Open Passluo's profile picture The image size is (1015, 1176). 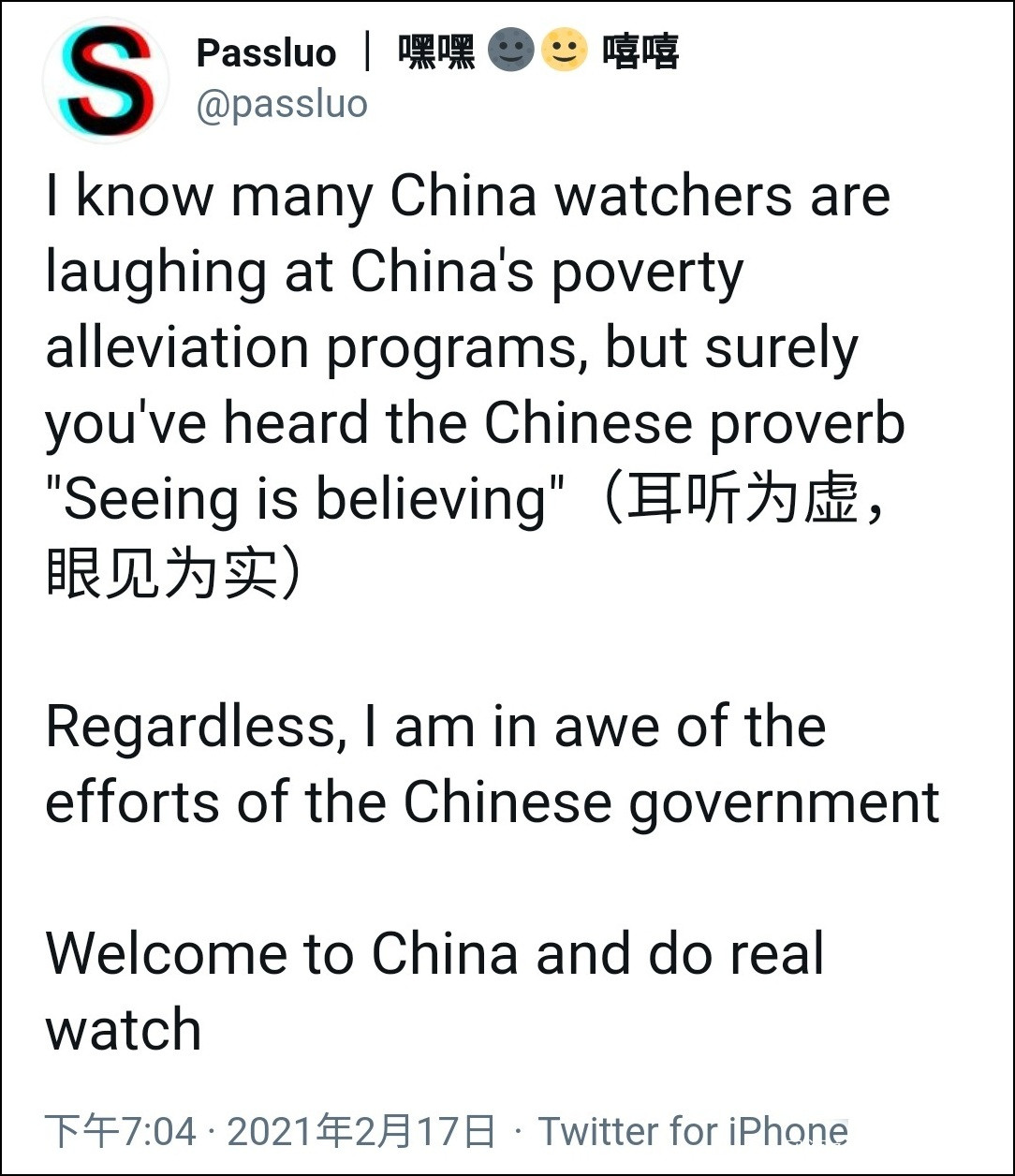tap(105, 81)
